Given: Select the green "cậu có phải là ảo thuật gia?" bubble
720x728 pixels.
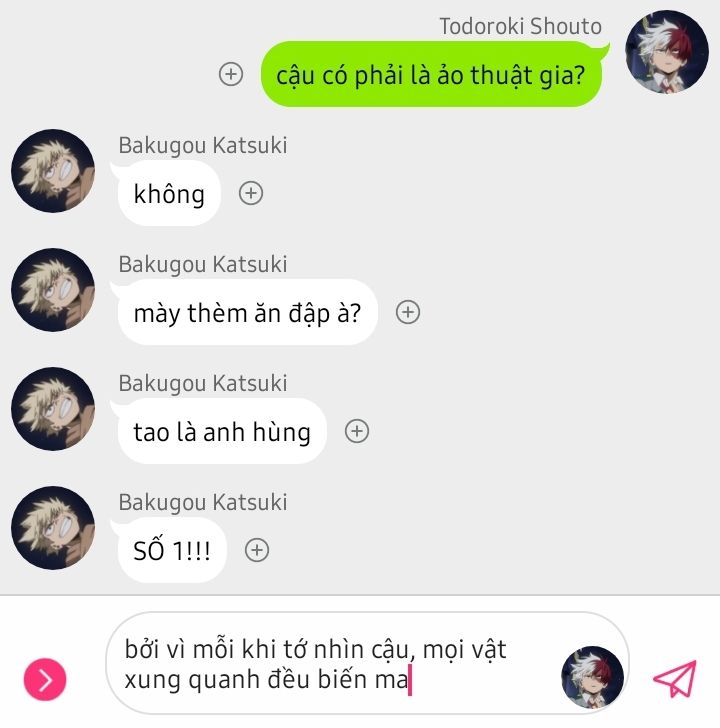Looking at the screenshot, I should [x=431, y=74].
